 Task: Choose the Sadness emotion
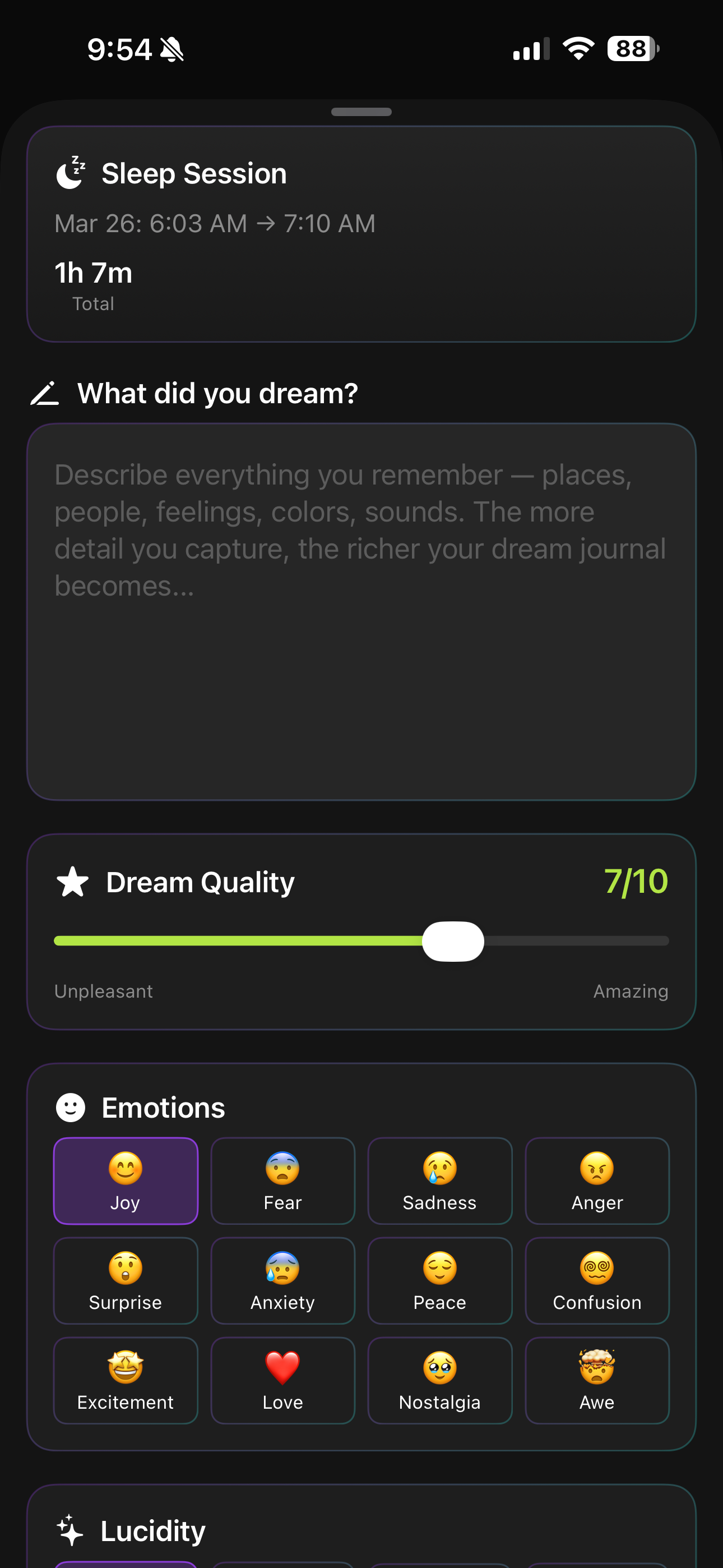click(x=440, y=1181)
